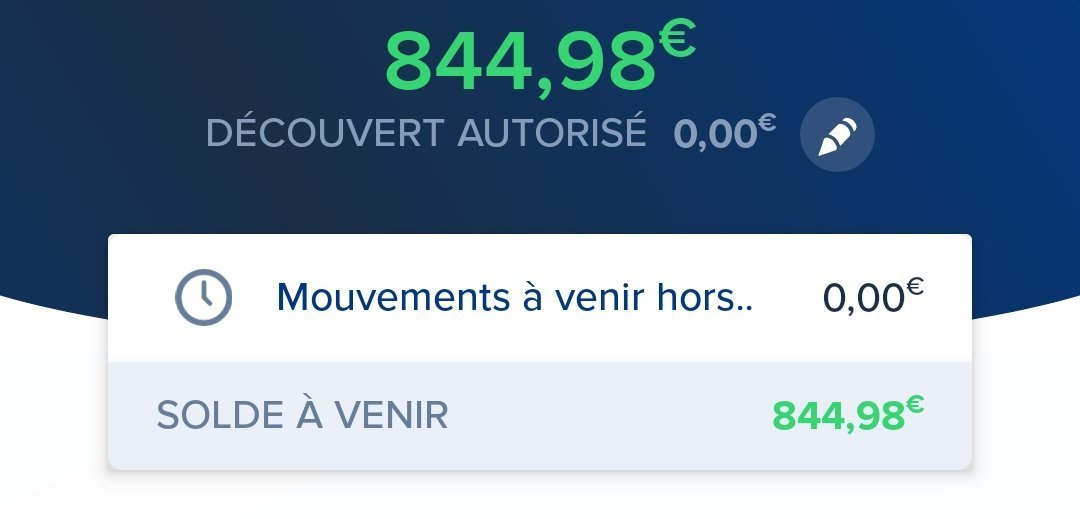The height and width of the screenshot is (519, 1080).
Task: Edit the découvert autorisé with the pencil icon
Action: coord(837,135)
